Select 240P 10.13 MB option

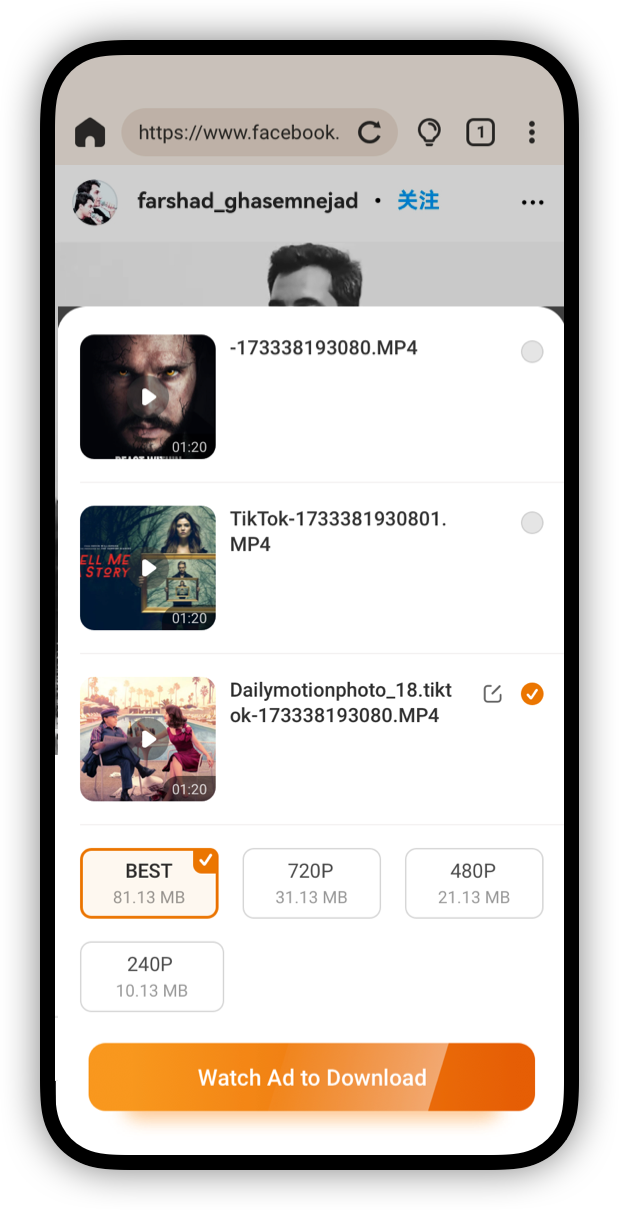[x=151, y=976]
